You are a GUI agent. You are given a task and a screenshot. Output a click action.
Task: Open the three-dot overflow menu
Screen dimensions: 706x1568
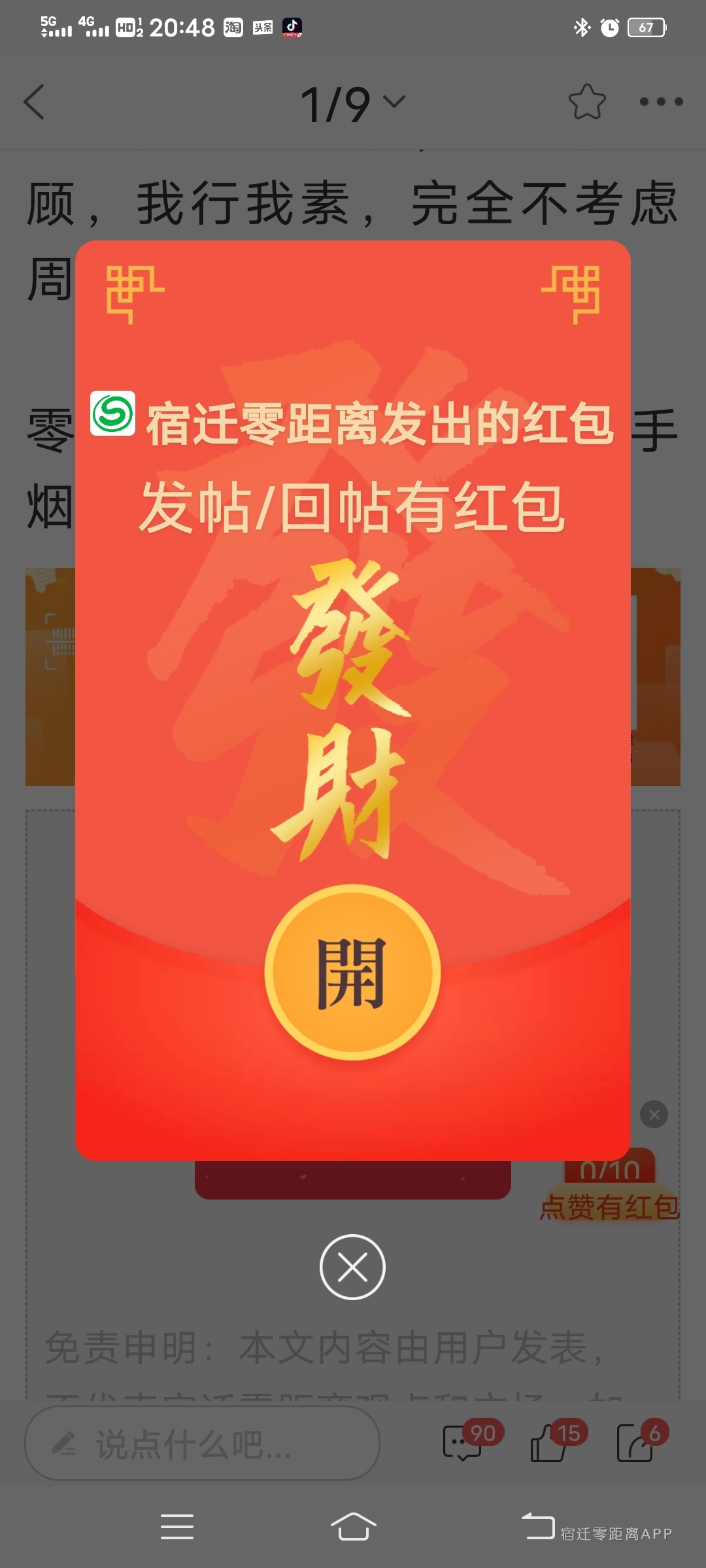tap(661, 102)
